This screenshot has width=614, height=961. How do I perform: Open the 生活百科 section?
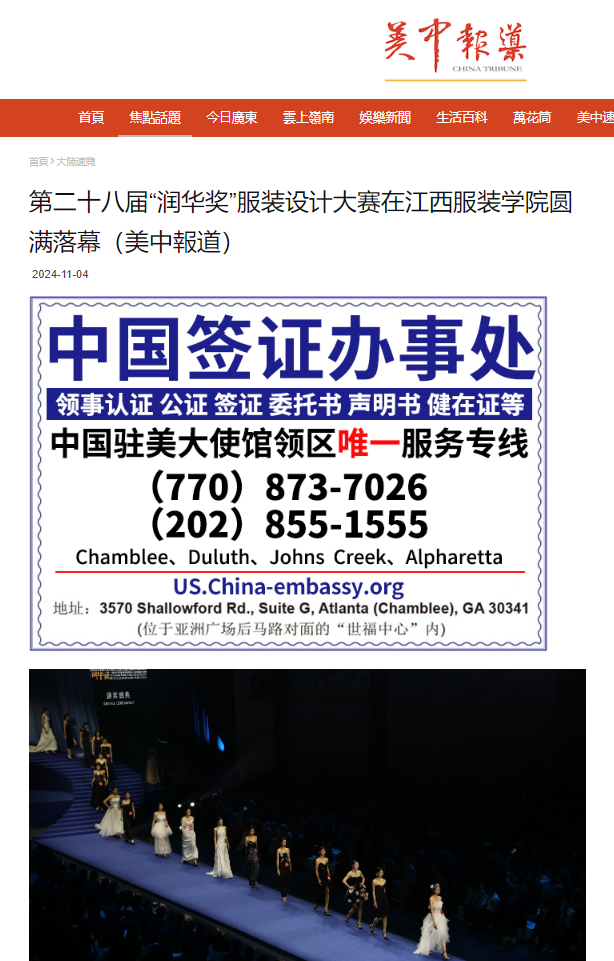click(x=461, y=118)
